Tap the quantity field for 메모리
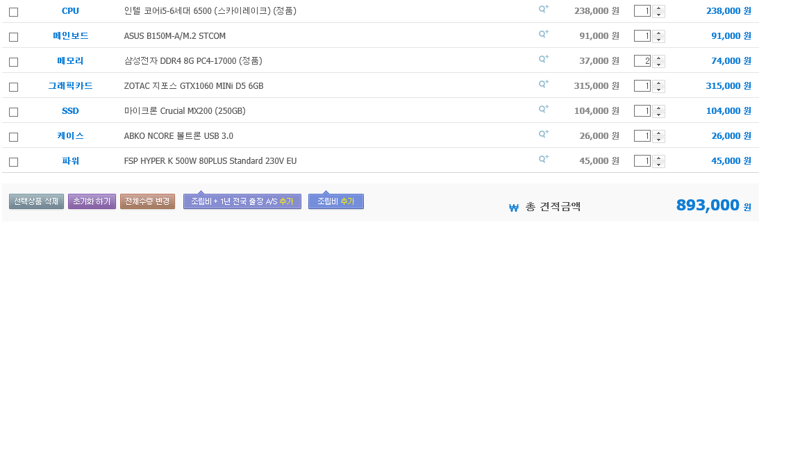The height and width of the screenshot is (450, 800). pyautogui.click(x=642, y=61)
